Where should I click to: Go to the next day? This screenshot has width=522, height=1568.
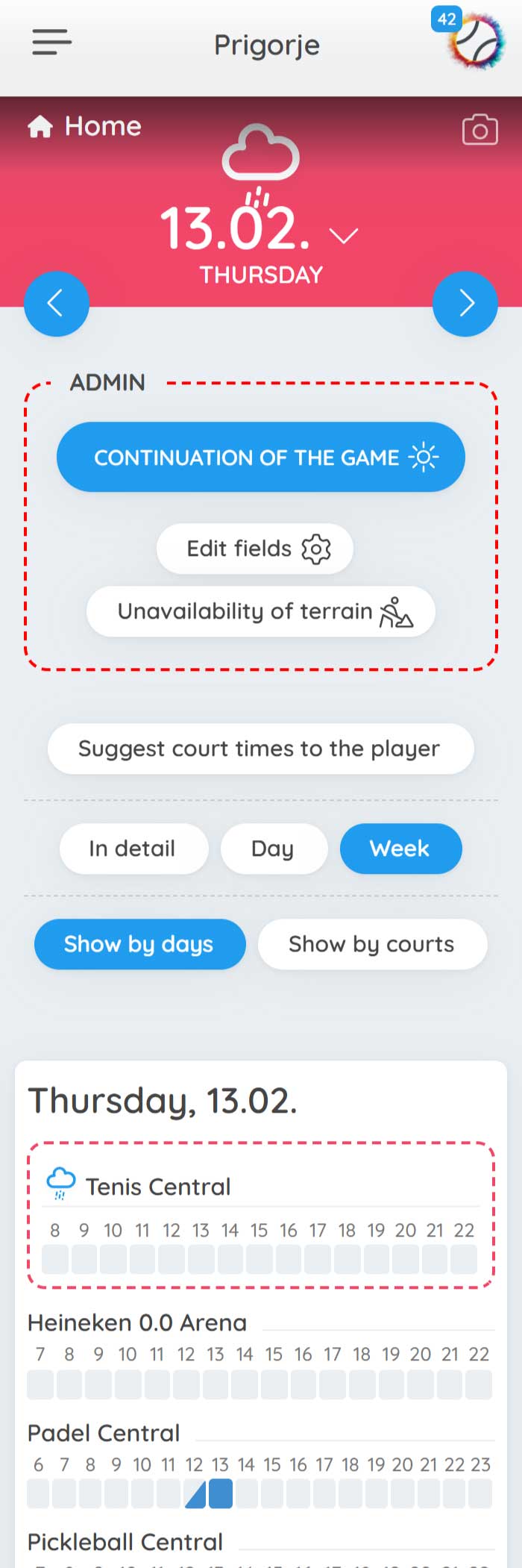tap(465, 304)
